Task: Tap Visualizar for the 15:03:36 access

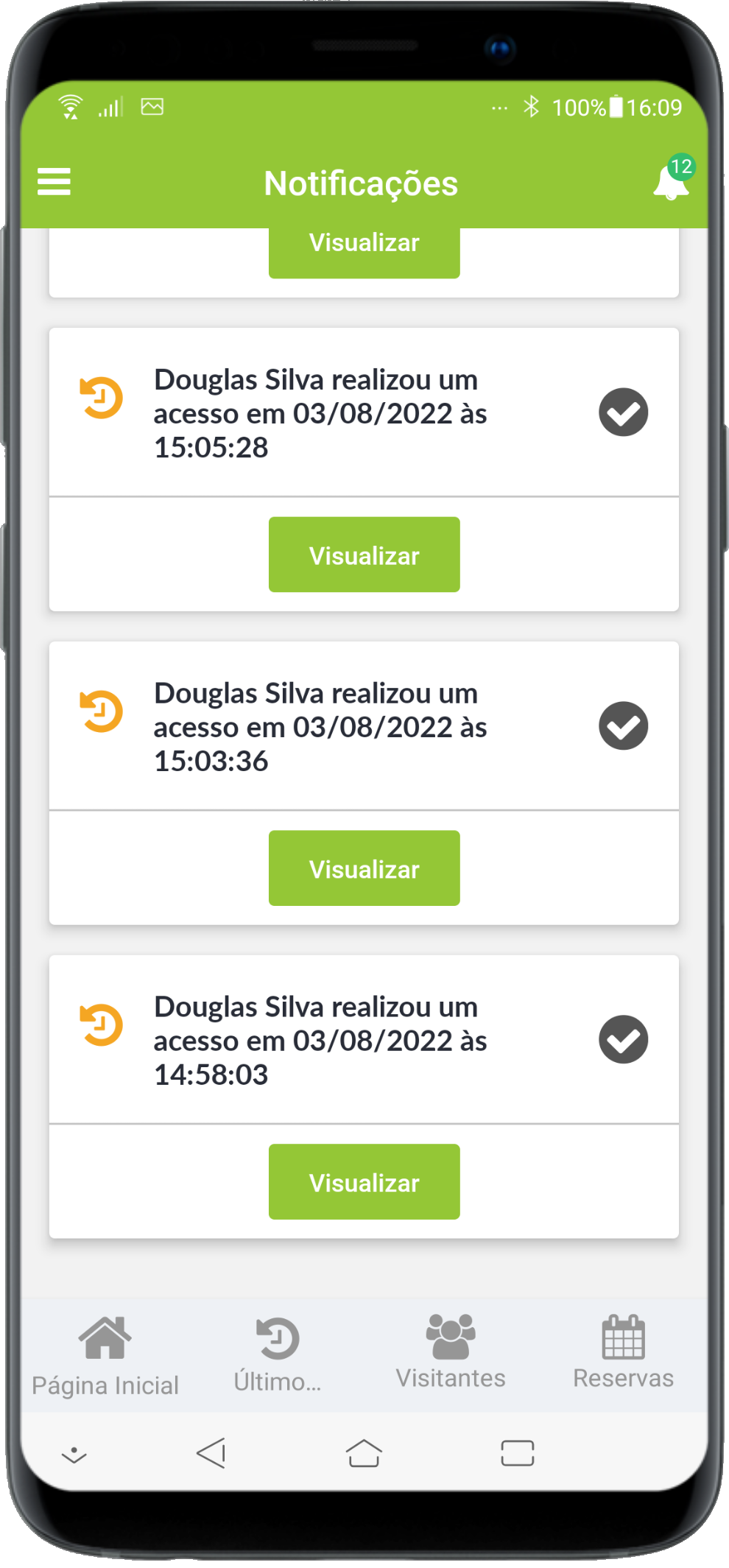Action: (364, 868)
